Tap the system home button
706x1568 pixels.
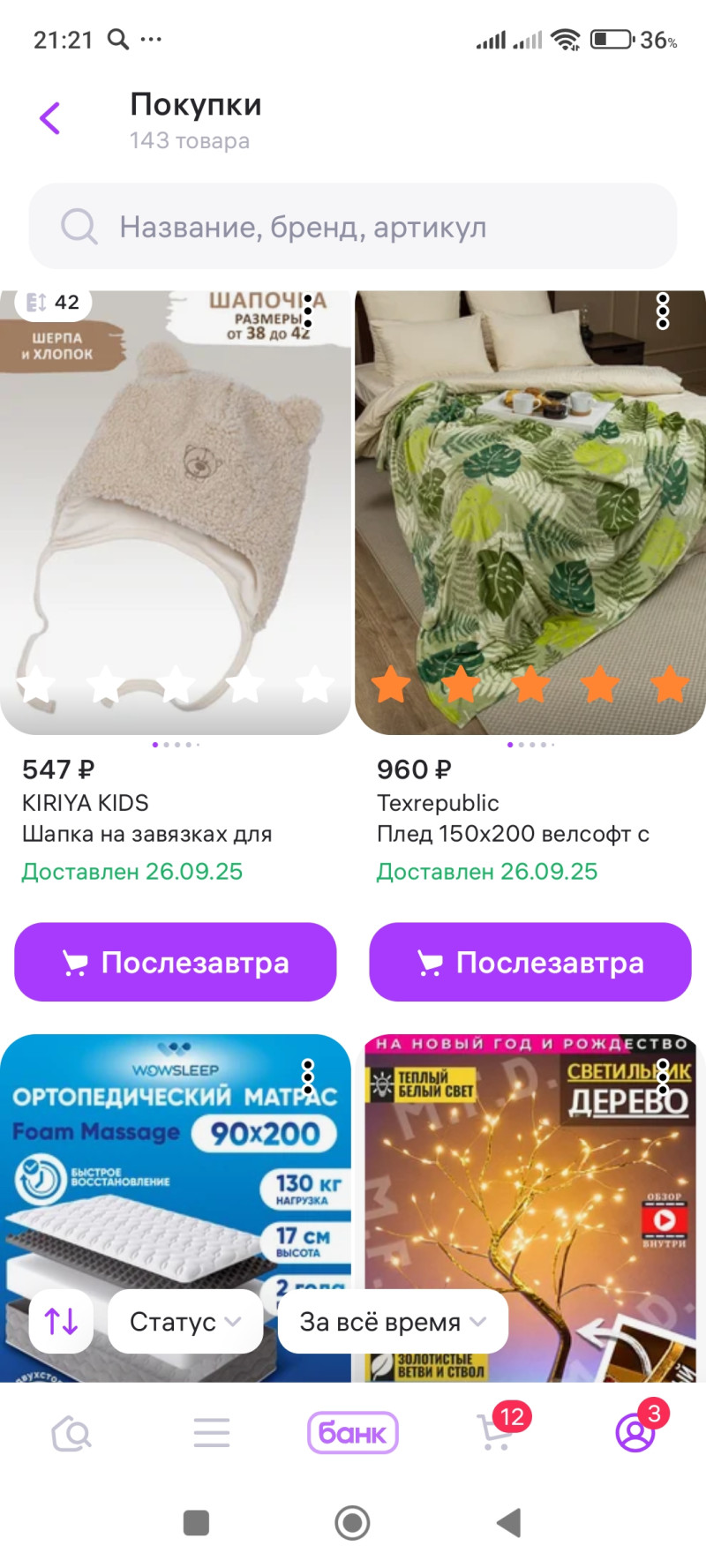(x=352, y=1522)
